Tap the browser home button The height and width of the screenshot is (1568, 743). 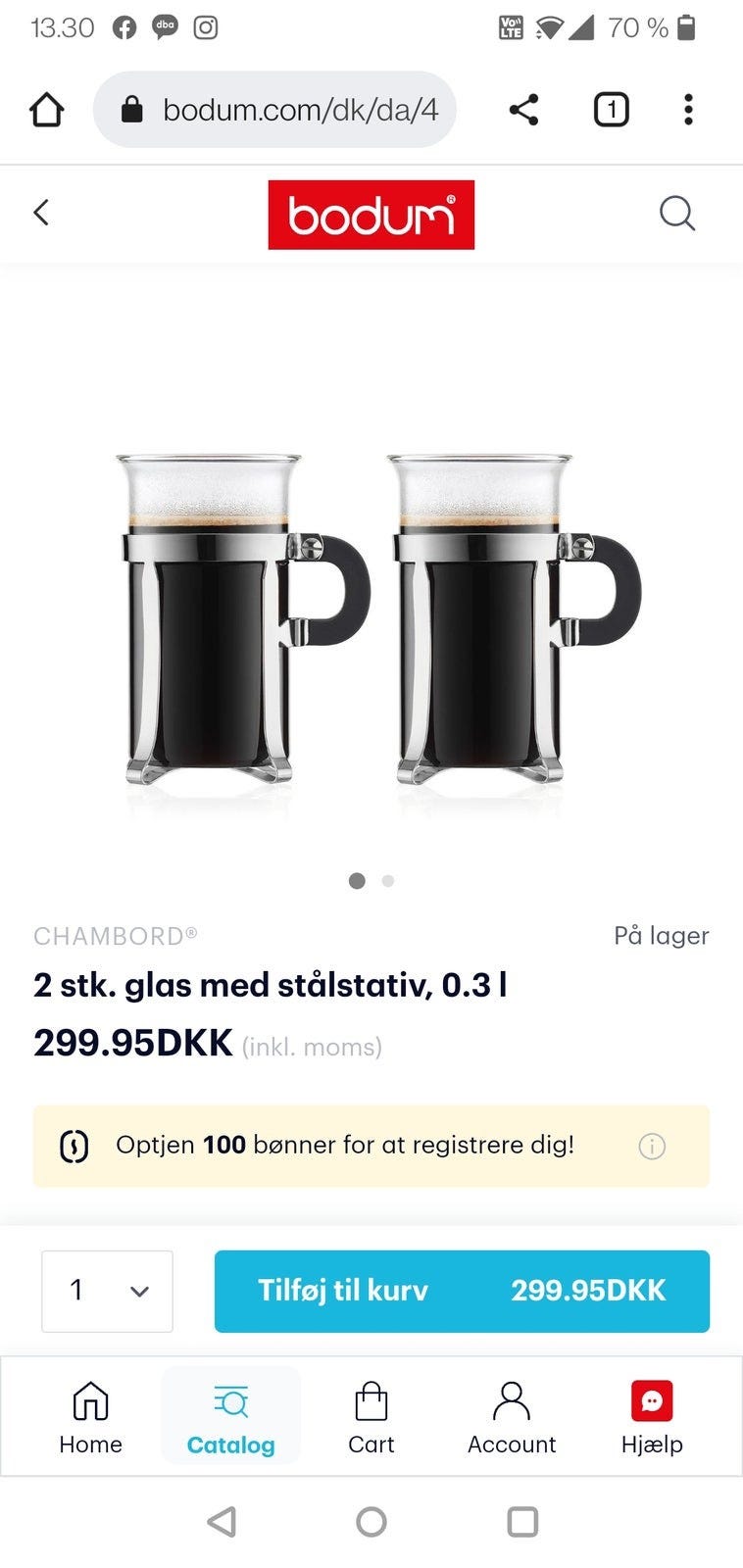pos(47,110)
